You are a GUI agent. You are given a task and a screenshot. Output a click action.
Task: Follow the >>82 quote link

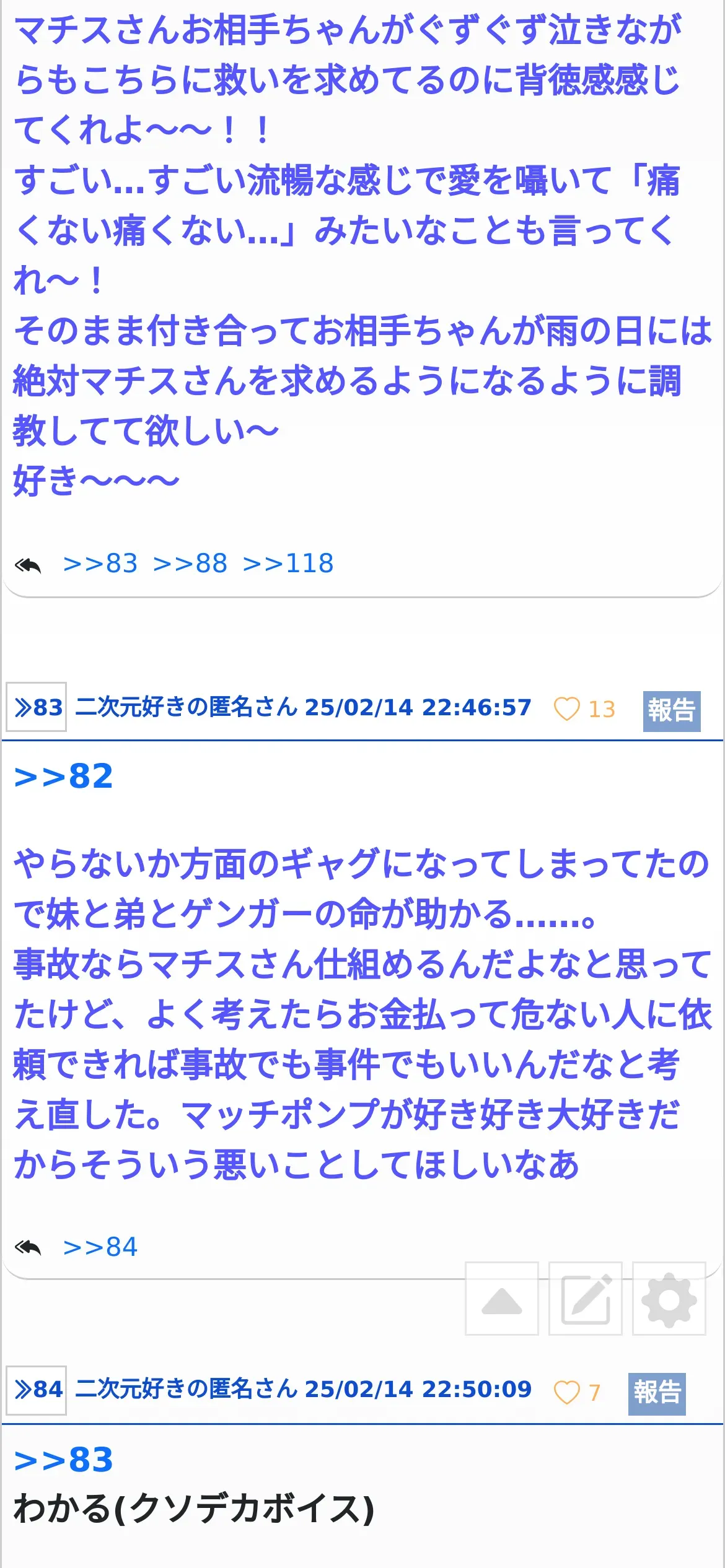[64, 777]
